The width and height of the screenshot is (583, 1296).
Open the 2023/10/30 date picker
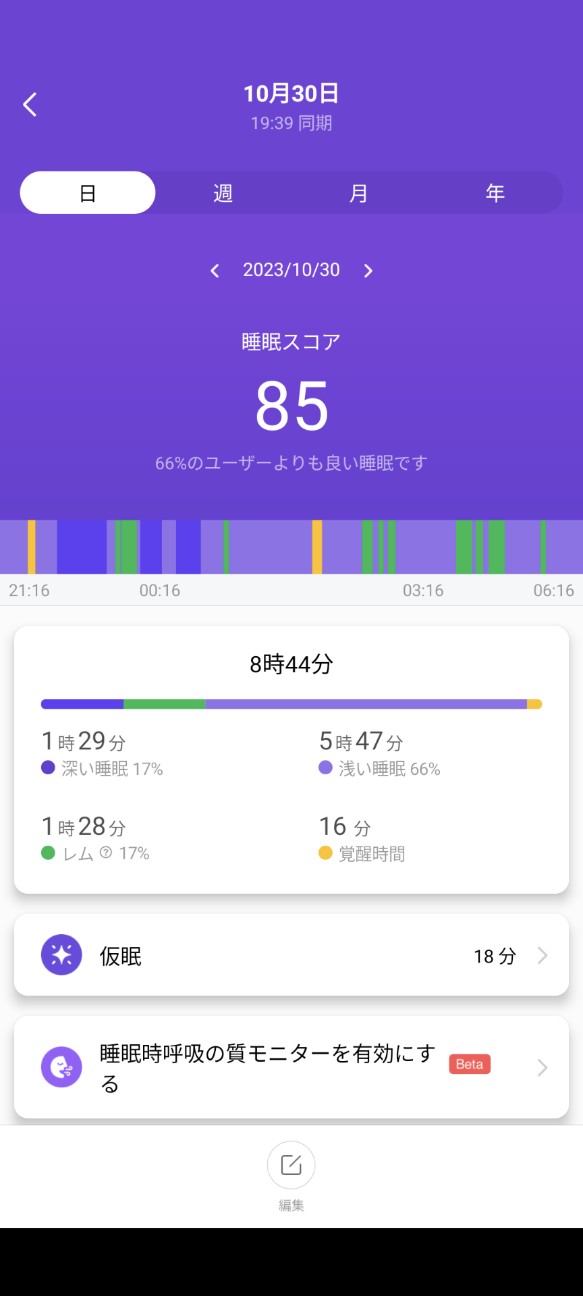291,270
